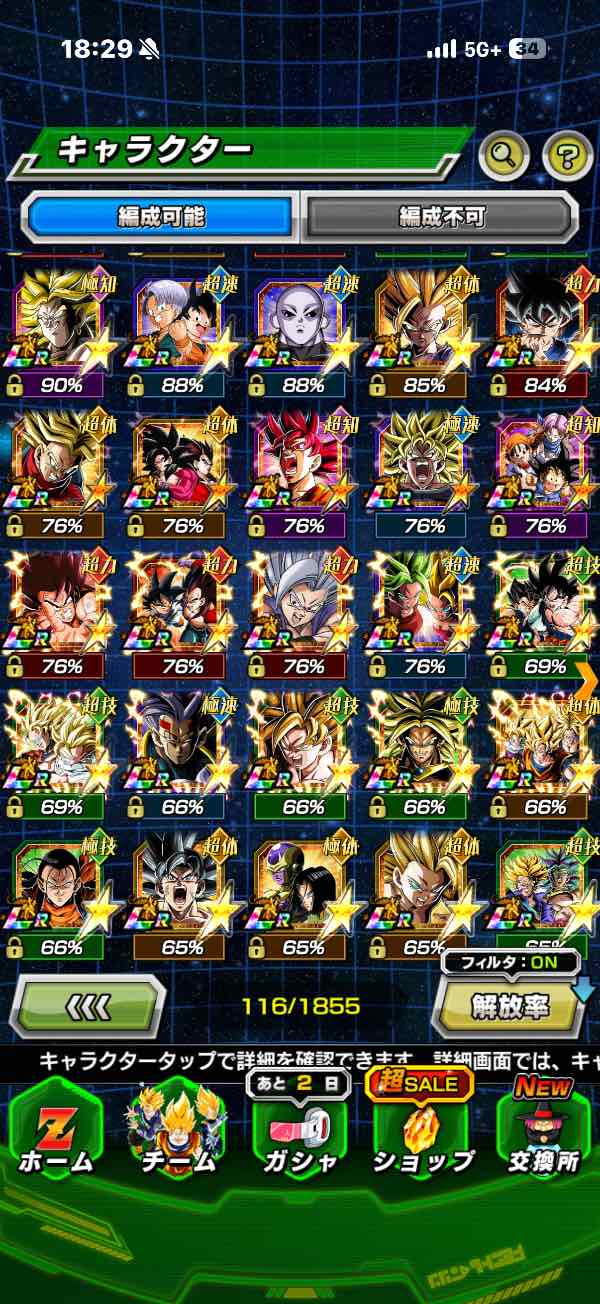Viewport: 600px width, 1304px height.
Task: Open the 解放率 sort button
Action: [509, 1007]
